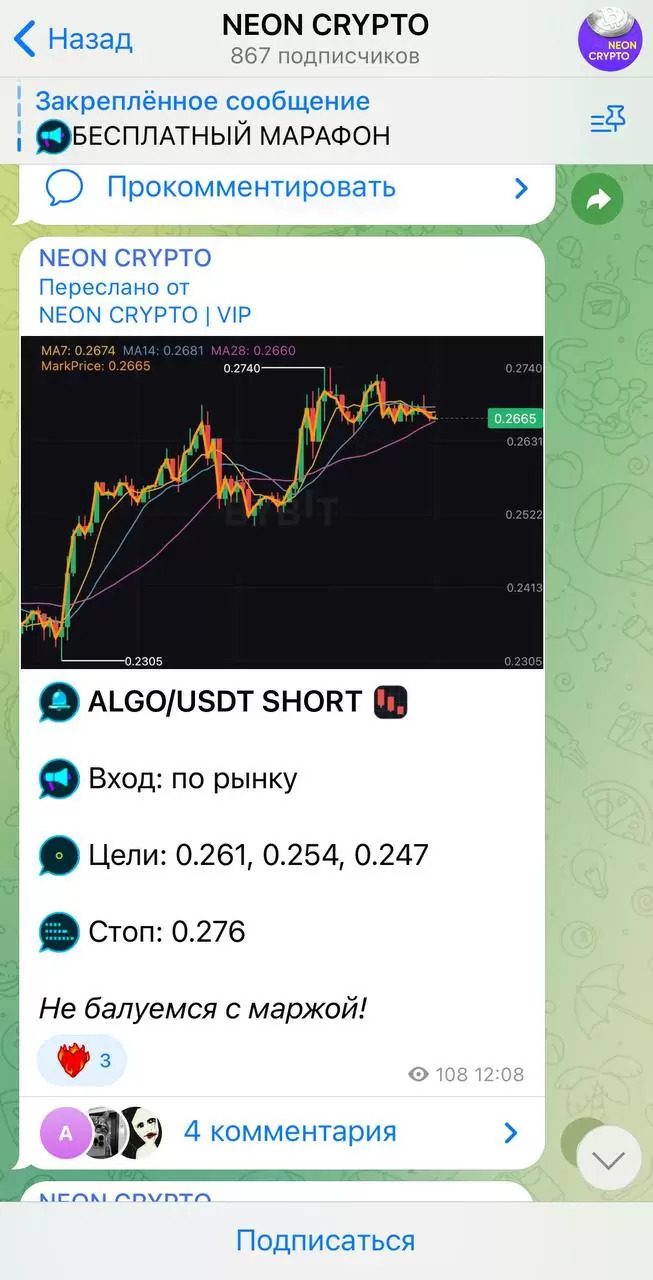Go back with the Назад button
The image size is (653, 1280).
(72, 40)
